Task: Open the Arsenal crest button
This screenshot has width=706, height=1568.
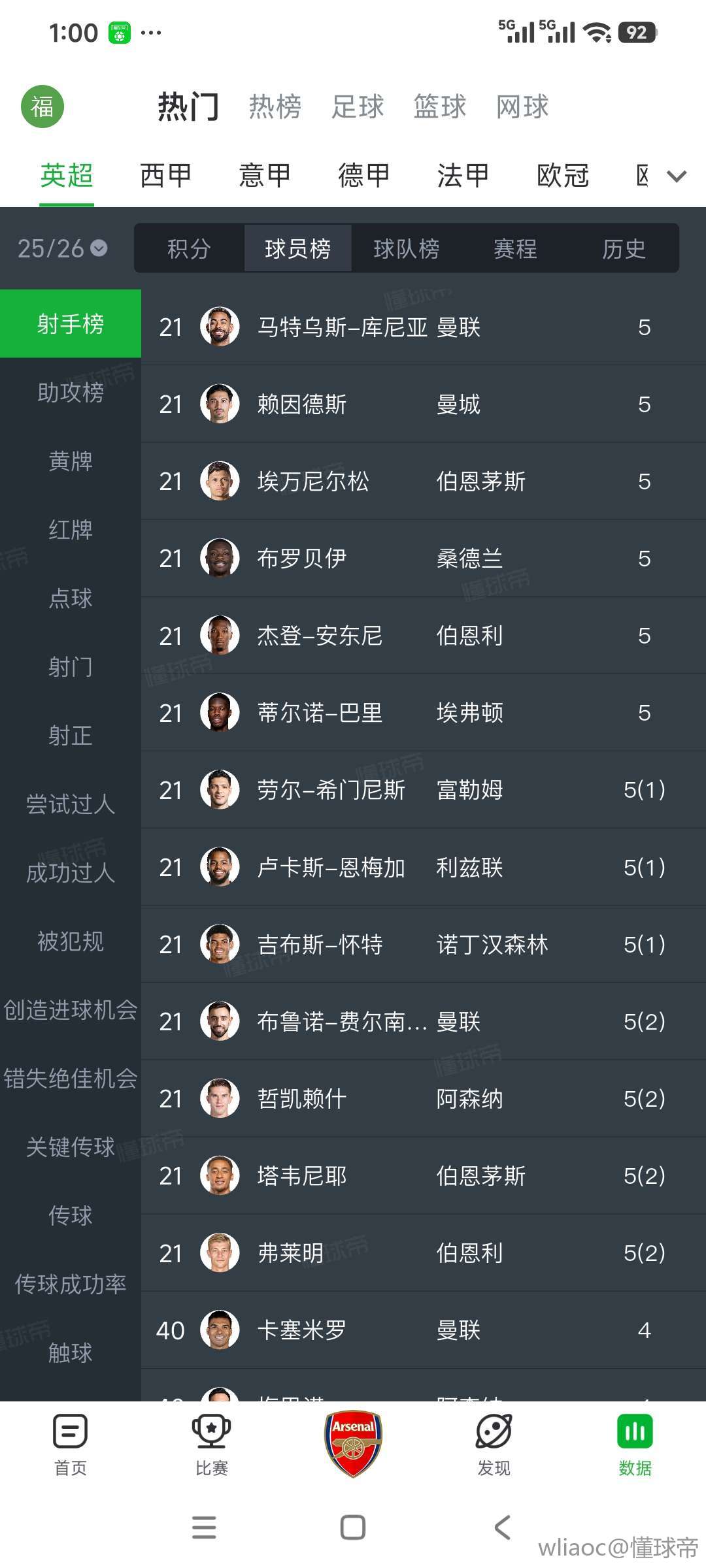Action: click(x=353, y=1443)
